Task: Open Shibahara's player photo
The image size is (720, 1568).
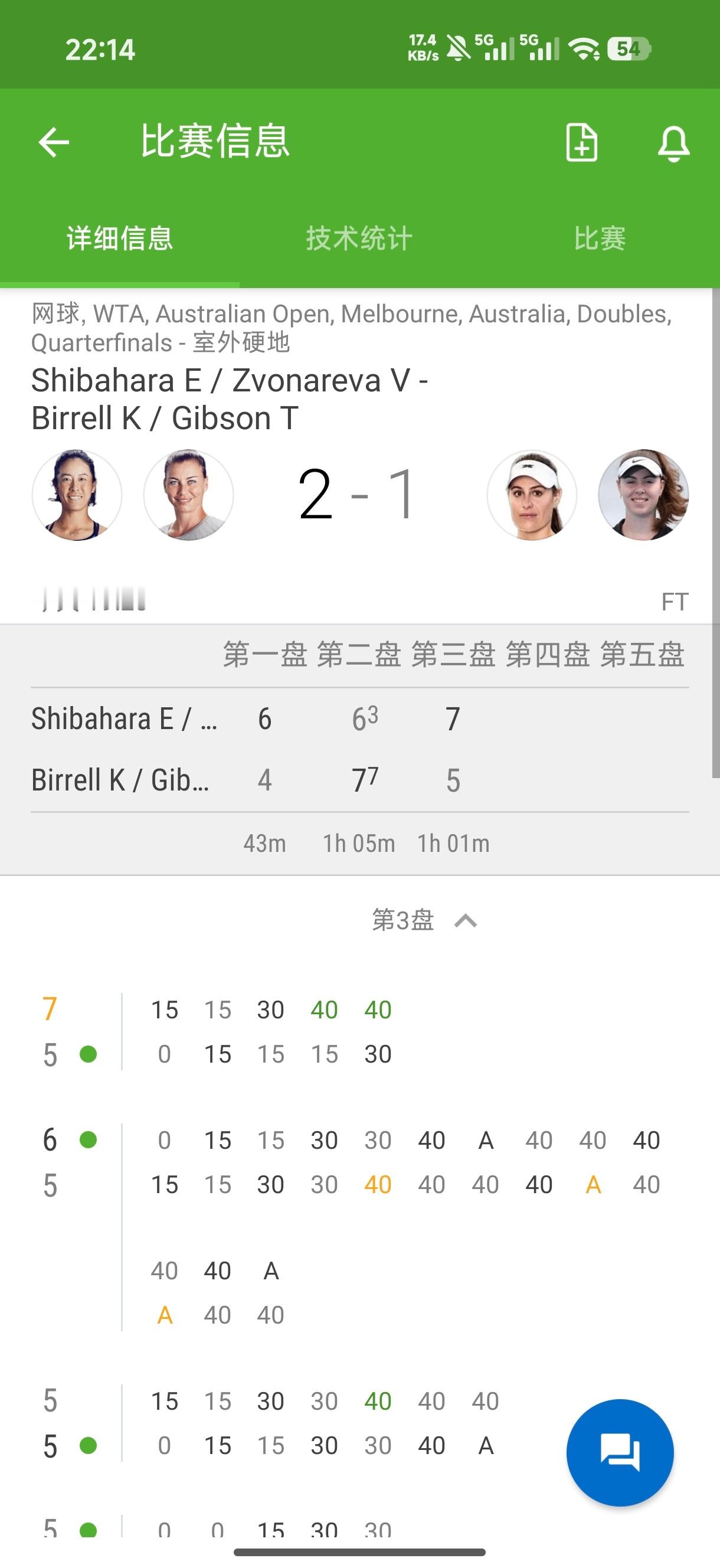Action: 77,495
